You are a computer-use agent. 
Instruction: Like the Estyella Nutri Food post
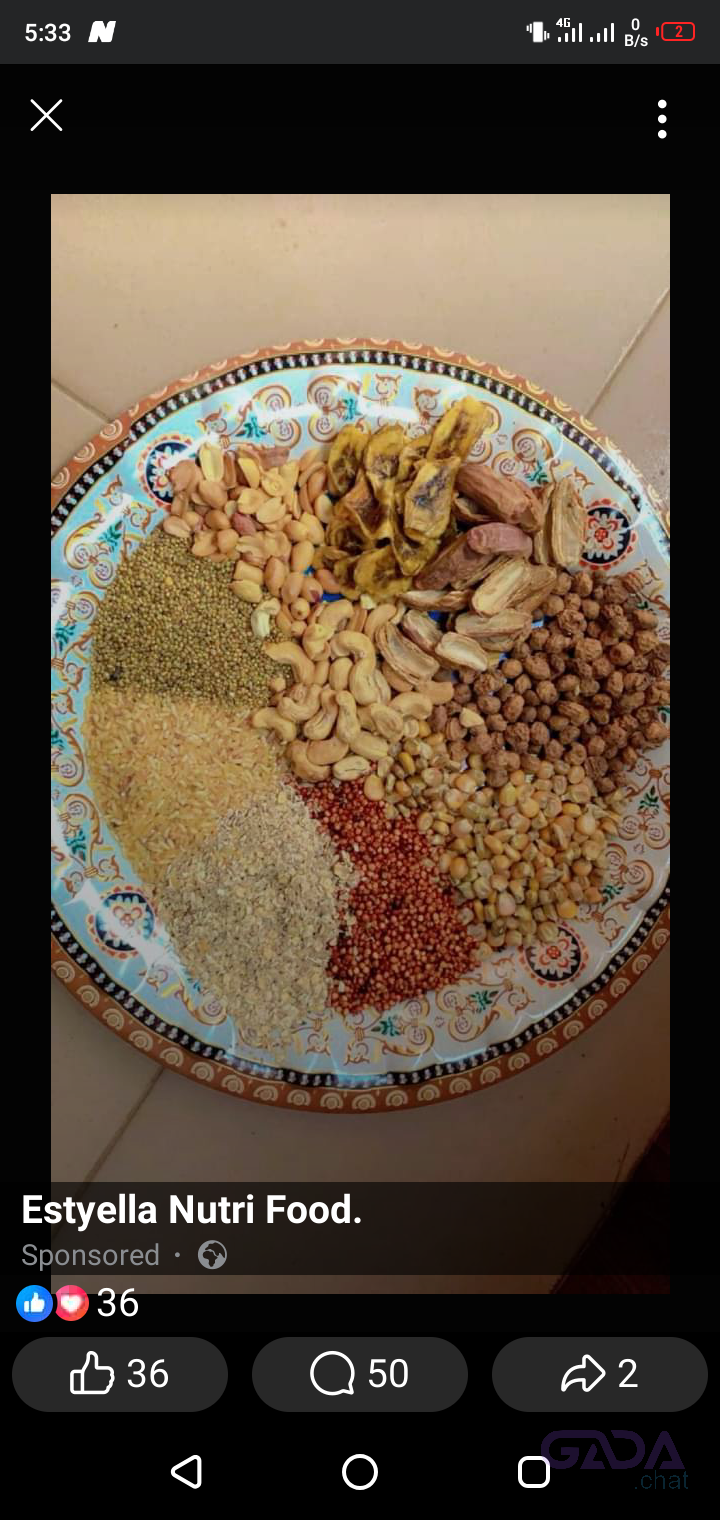[120, 1374]
